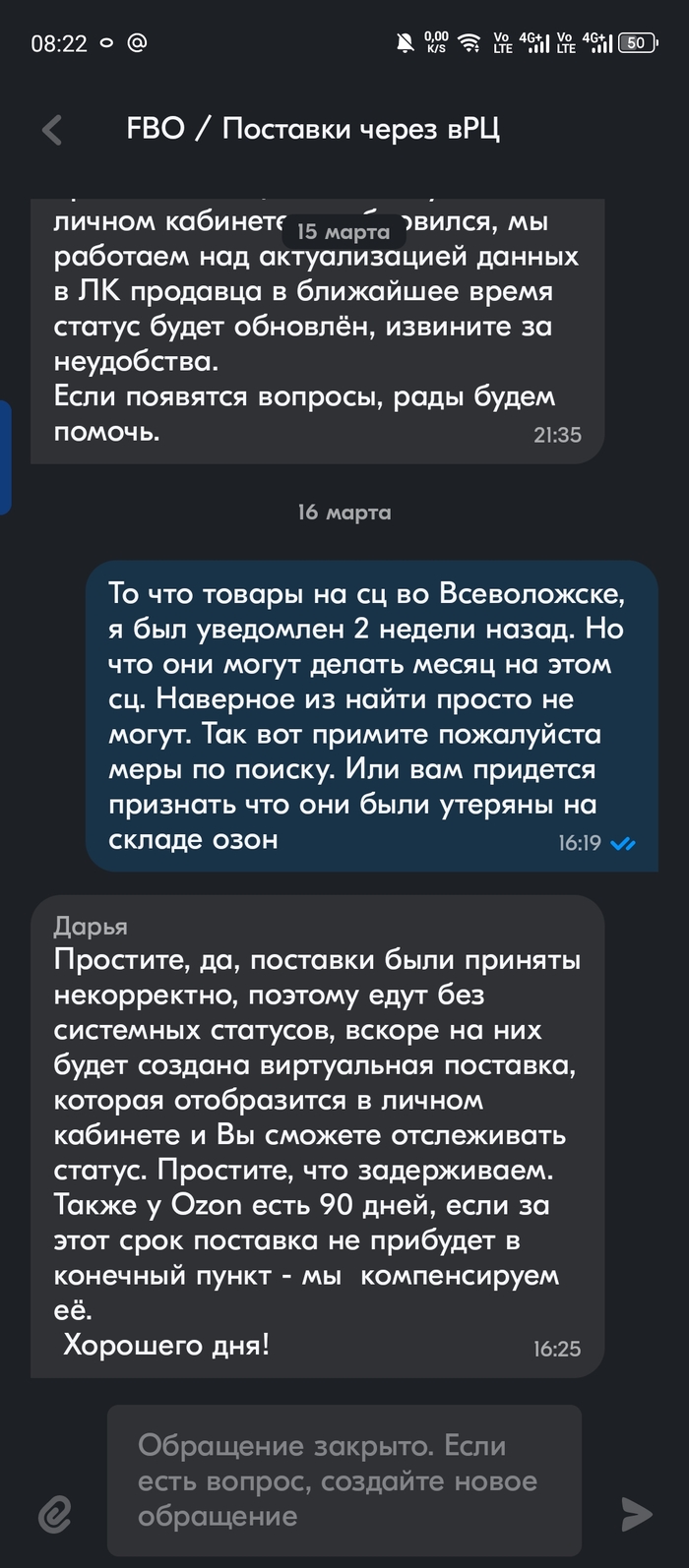
Task: Tap the send message arrow
Action: pos(636,1513)
